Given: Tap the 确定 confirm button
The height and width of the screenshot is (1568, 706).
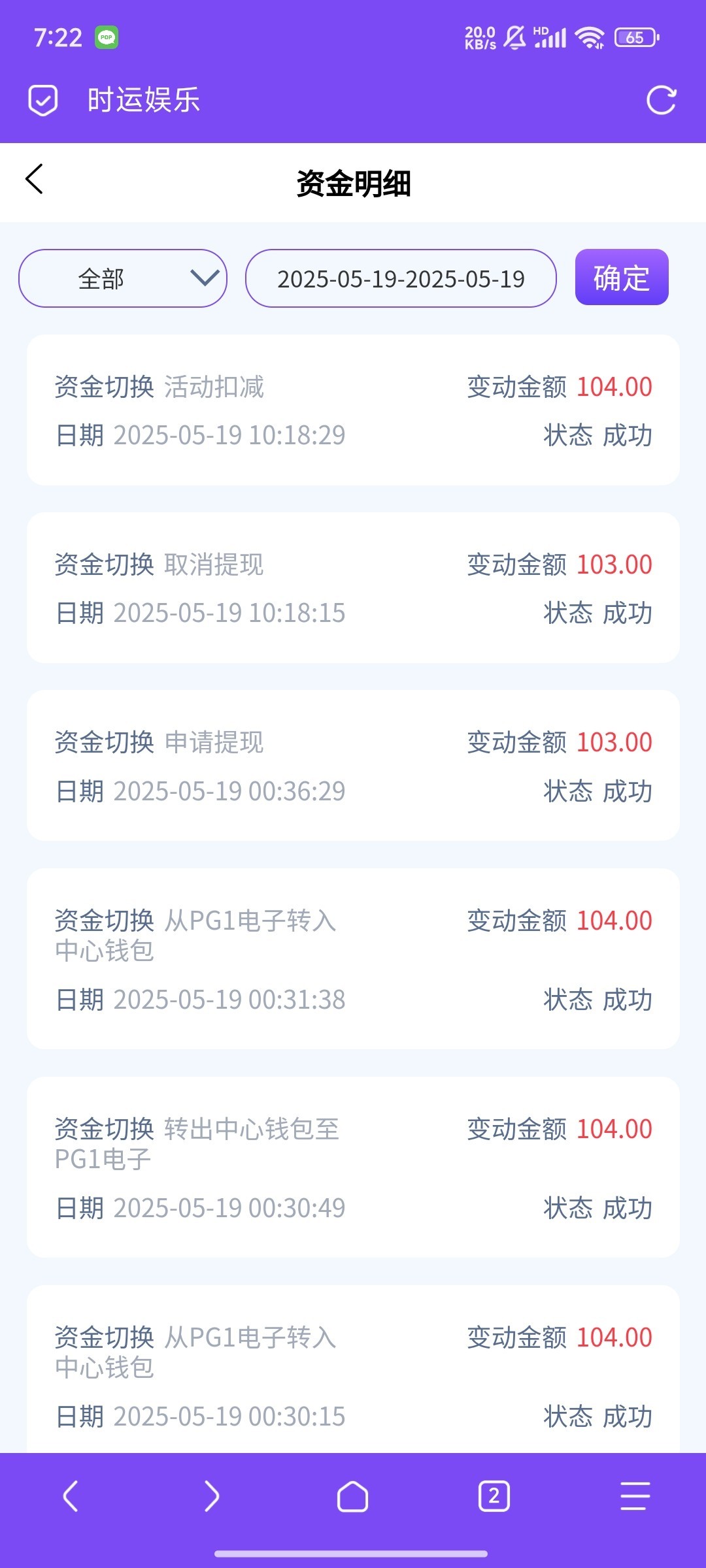Looking at the screenshot, I should (x=622, y=278).
